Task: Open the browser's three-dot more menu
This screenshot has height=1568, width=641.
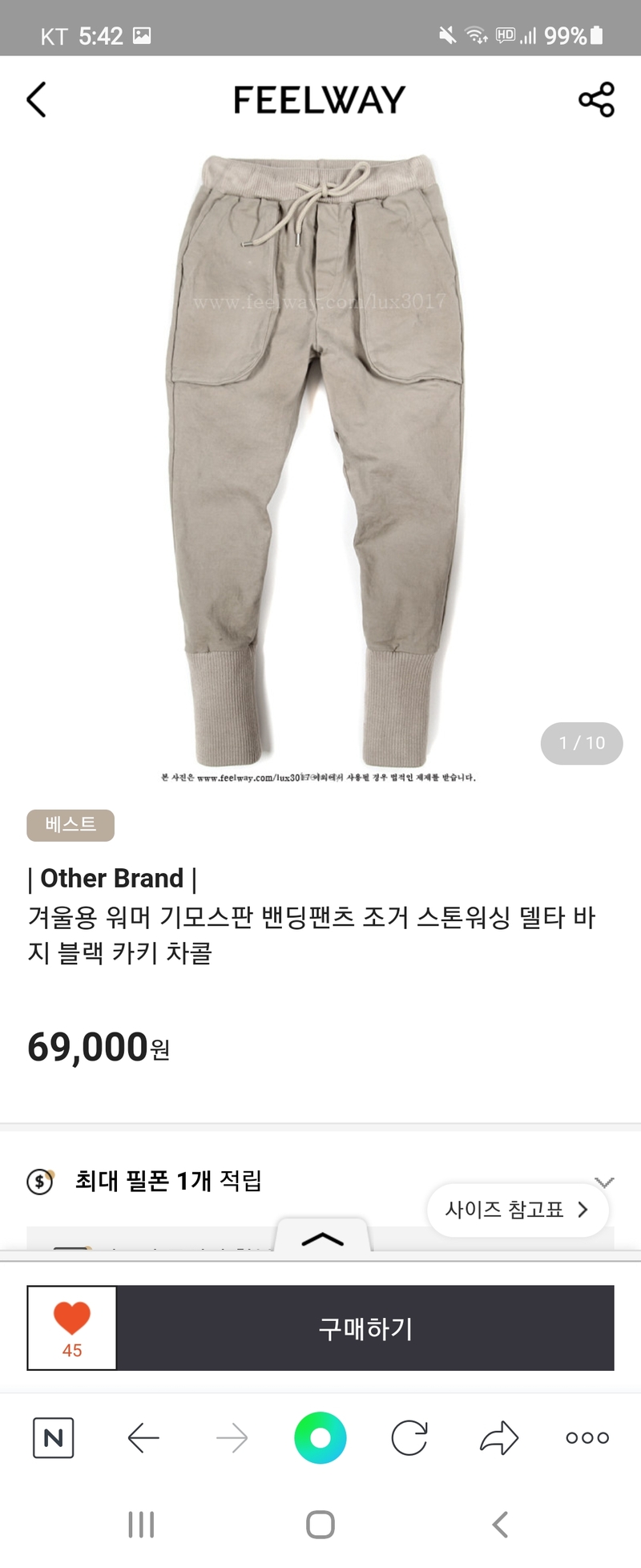Action: pos(587,1437)
